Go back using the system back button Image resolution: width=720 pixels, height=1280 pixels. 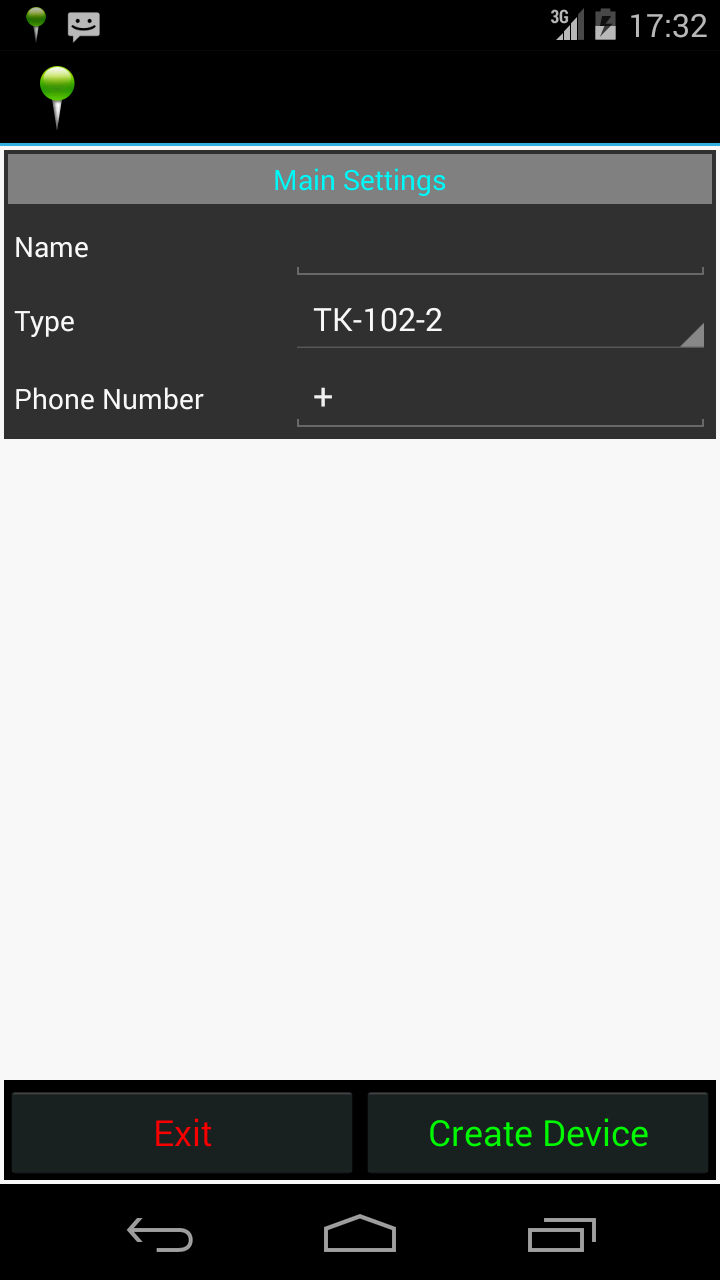(x=160, y=1235)
